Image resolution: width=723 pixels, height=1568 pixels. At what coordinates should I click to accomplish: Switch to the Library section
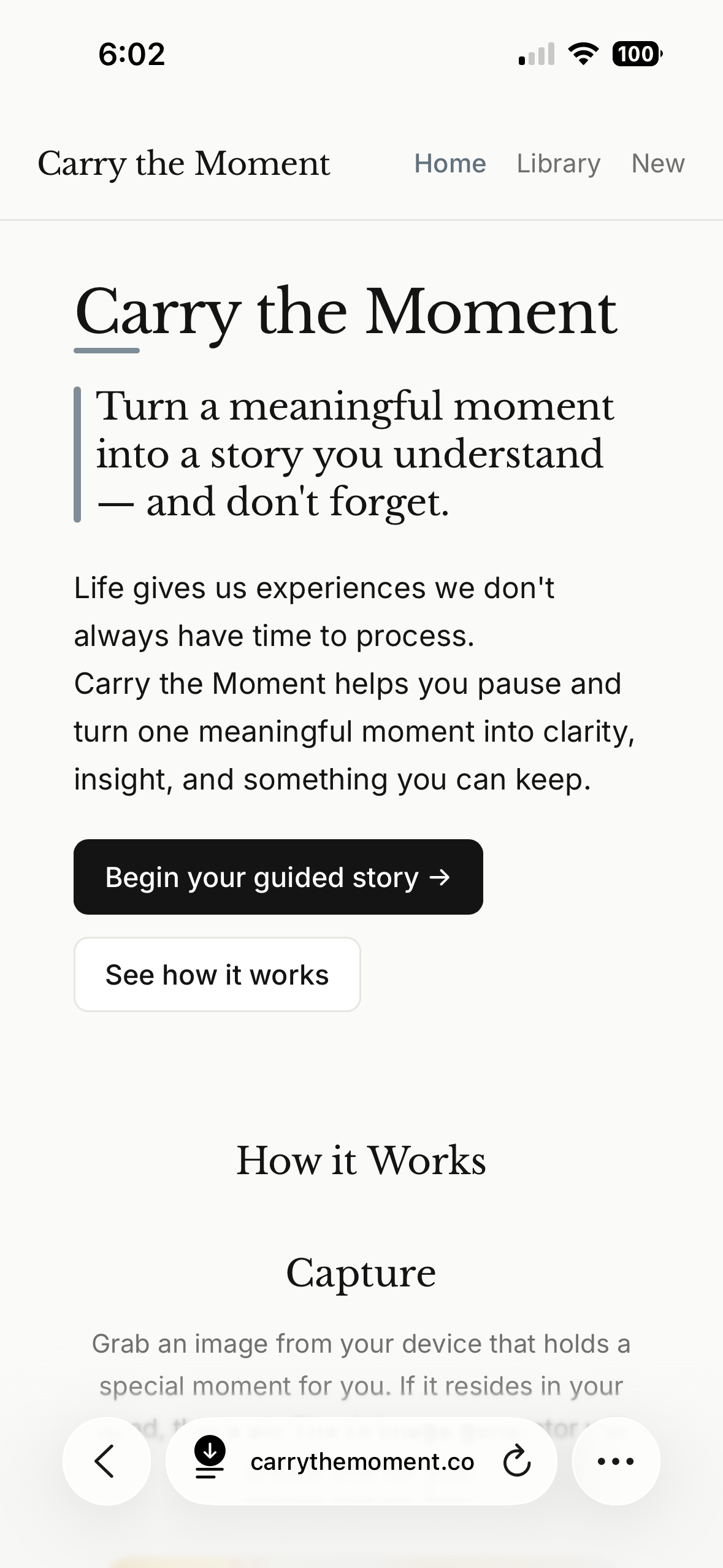(558, 163)
